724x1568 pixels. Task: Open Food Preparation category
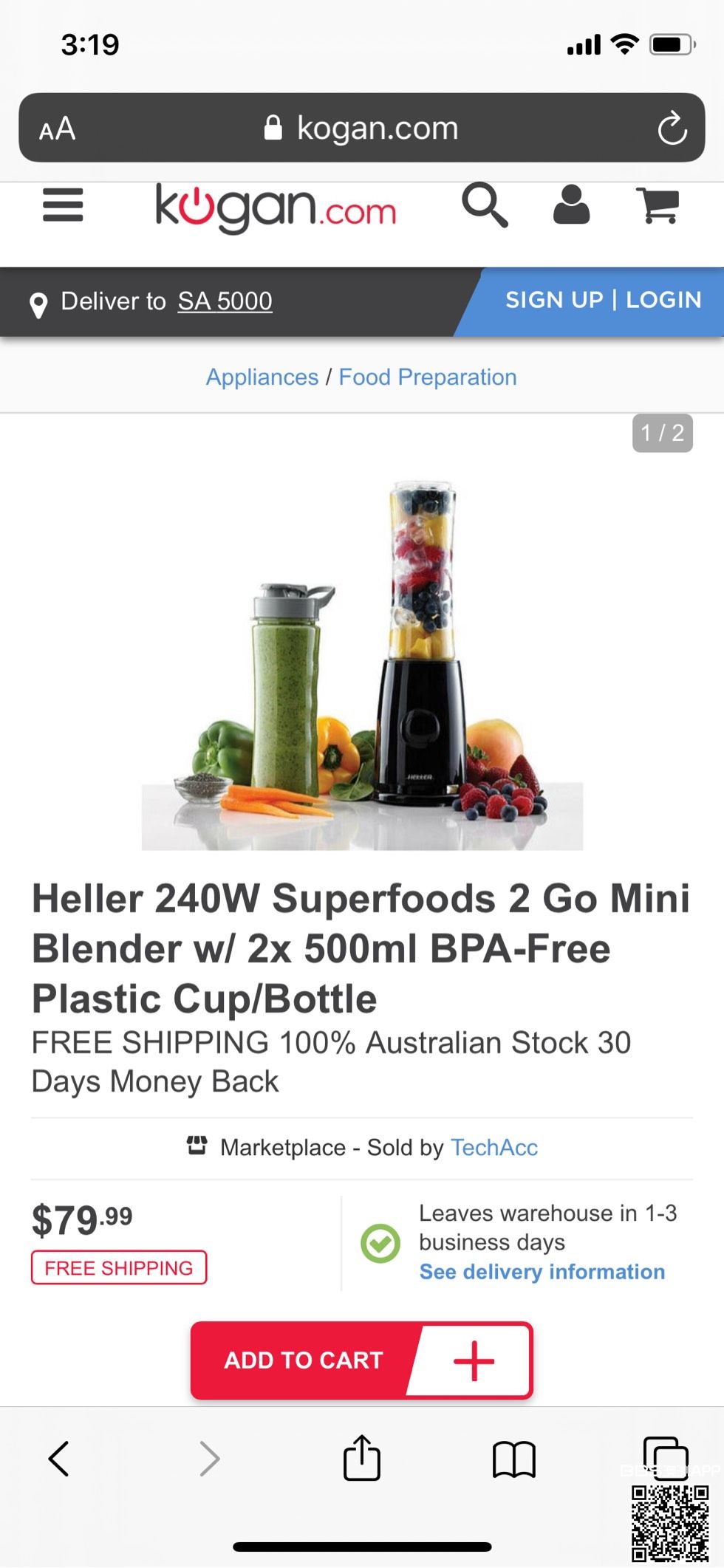427,377
